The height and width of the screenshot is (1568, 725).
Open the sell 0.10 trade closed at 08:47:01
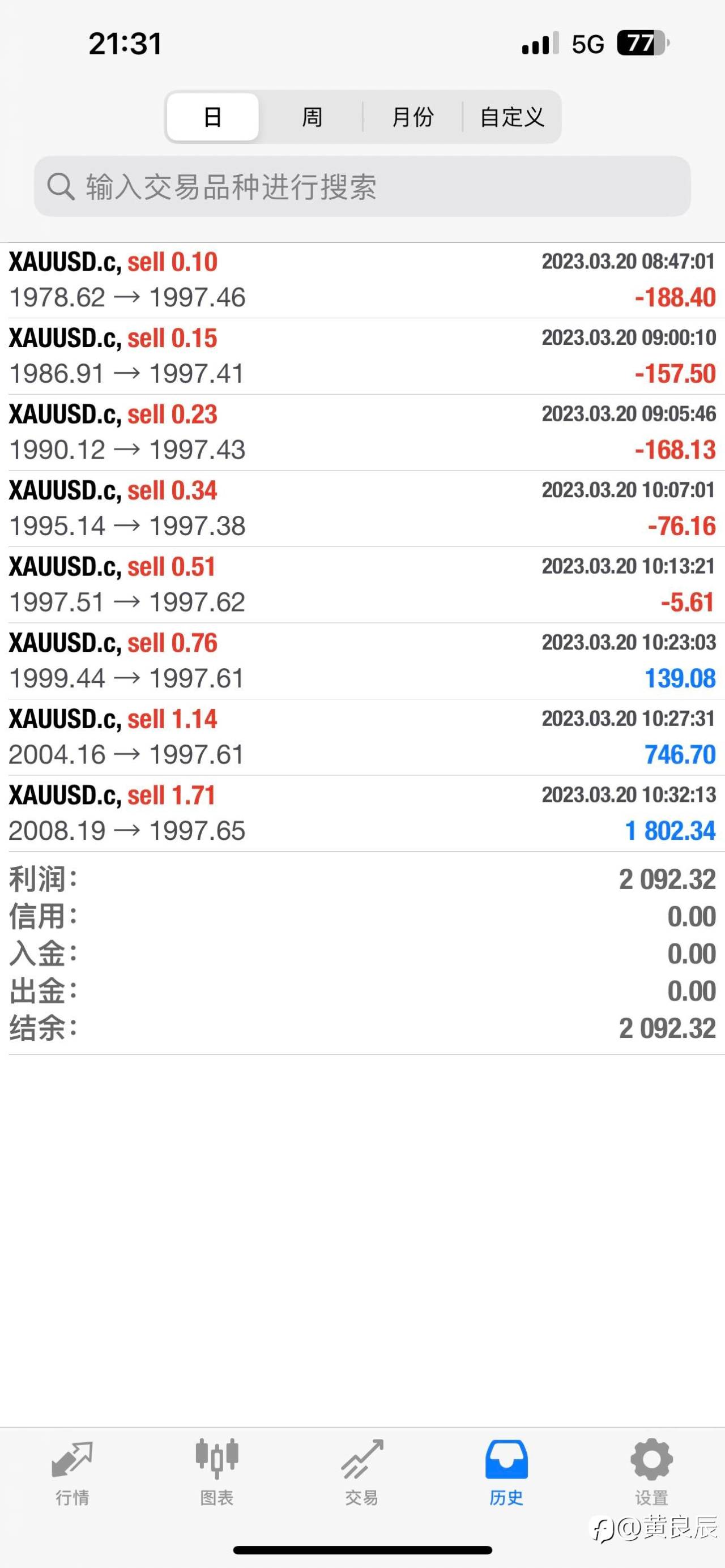click(362, 280)
